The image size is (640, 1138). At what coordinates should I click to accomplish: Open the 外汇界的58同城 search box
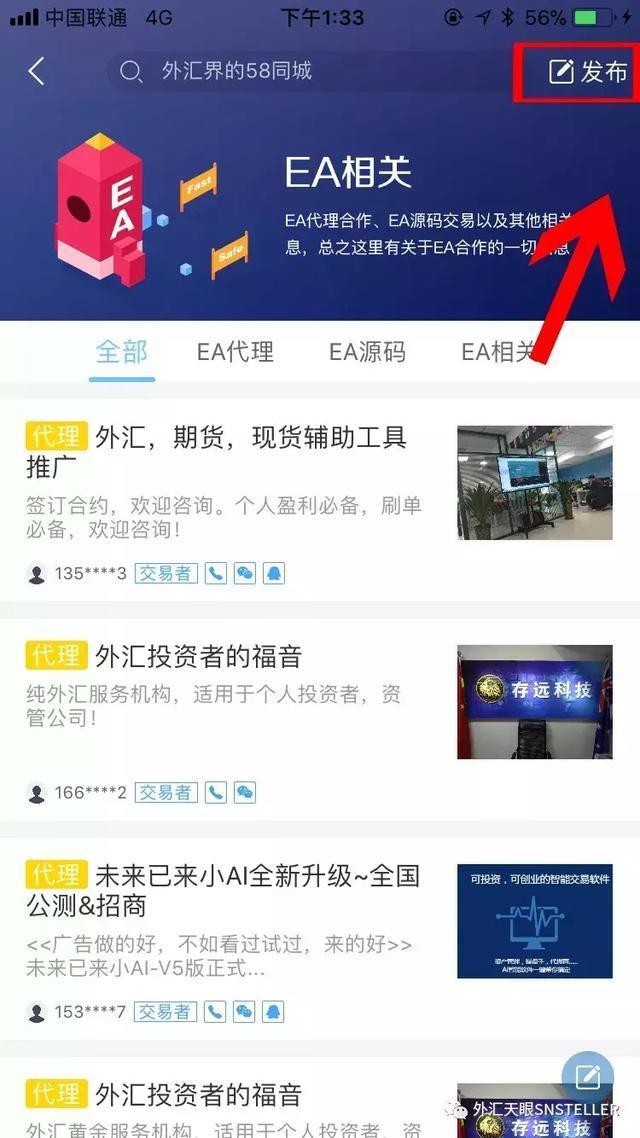pos(300,71)
